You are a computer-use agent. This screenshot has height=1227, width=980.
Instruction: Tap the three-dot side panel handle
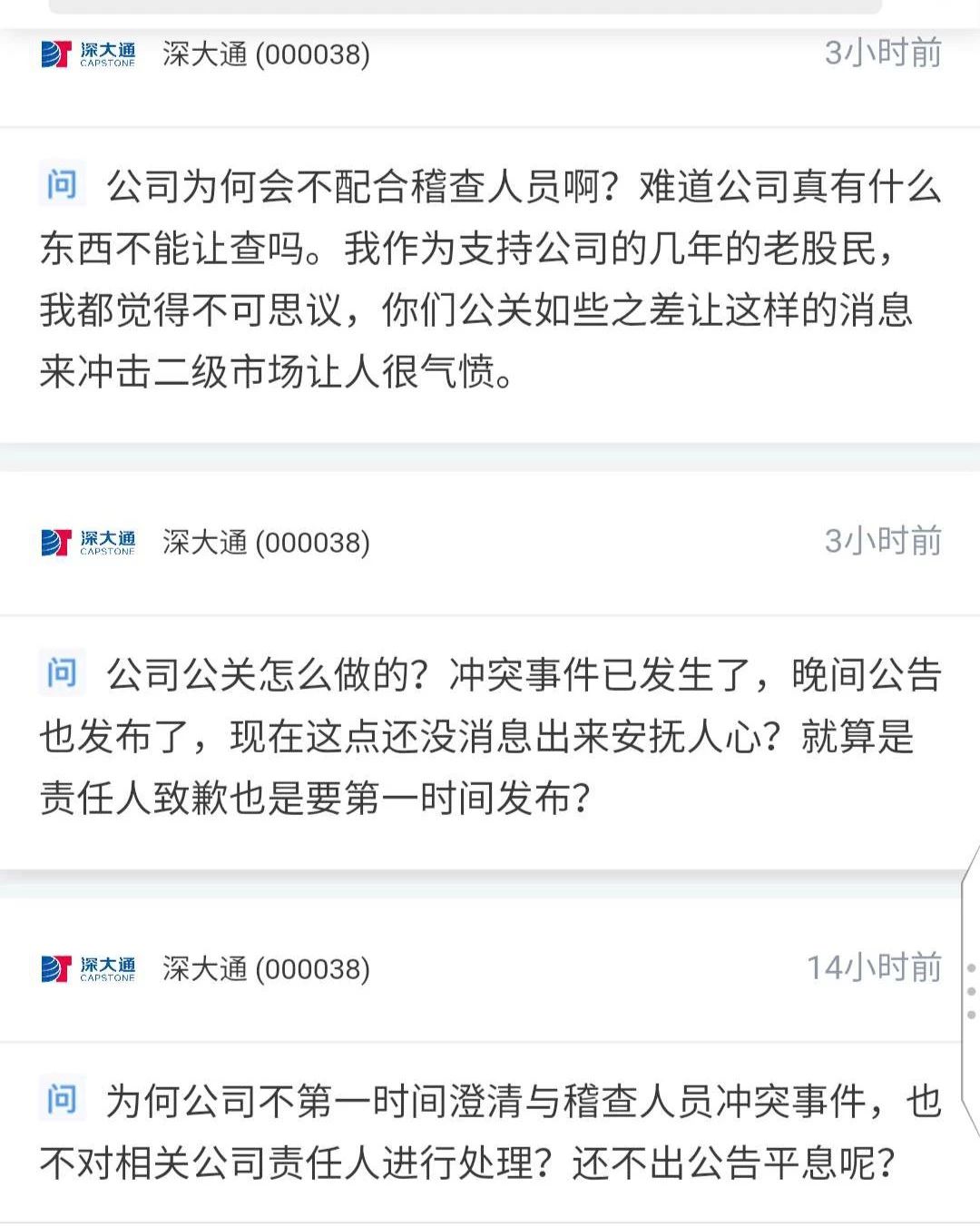click(x=971, y=991)
